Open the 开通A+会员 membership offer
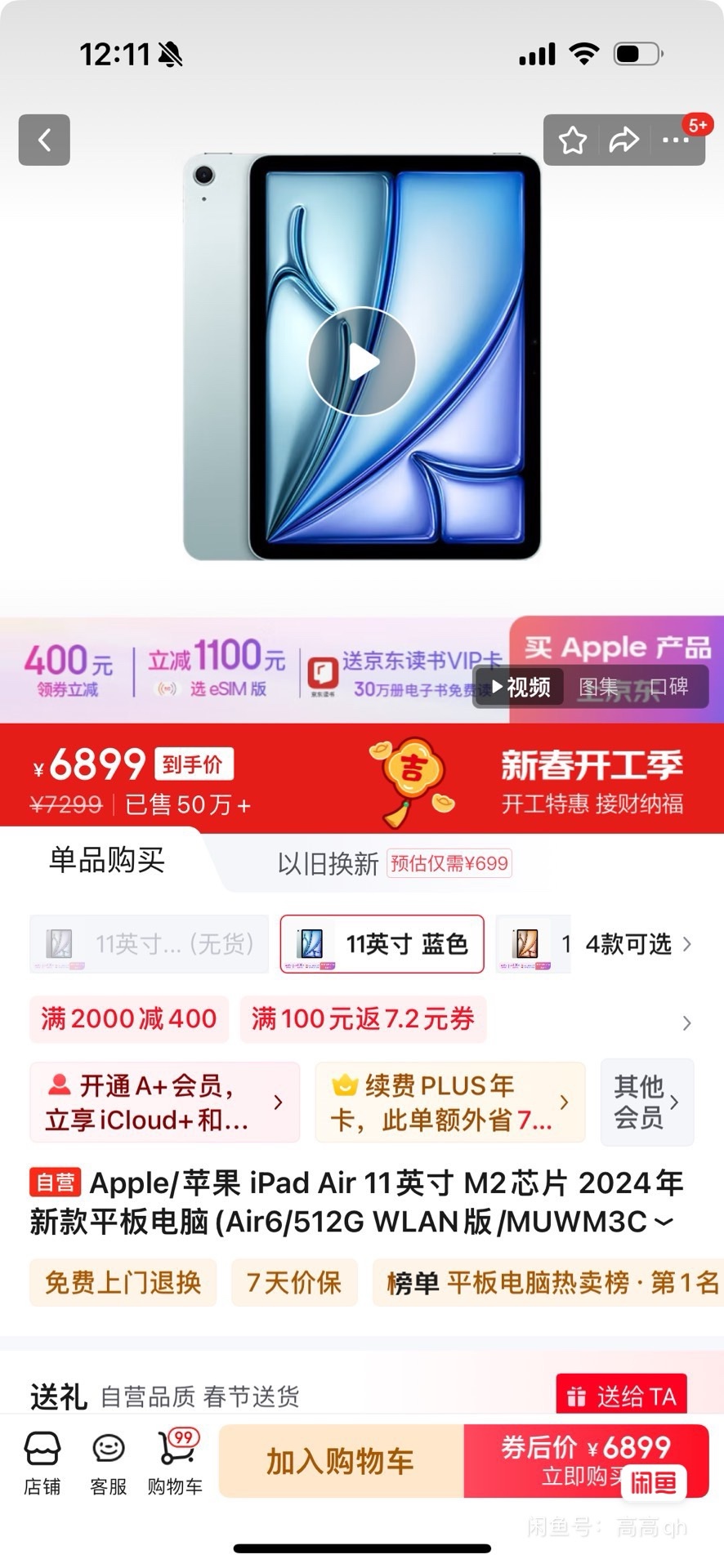This screenshot has width=724, height=1568. coord(164,1102)
